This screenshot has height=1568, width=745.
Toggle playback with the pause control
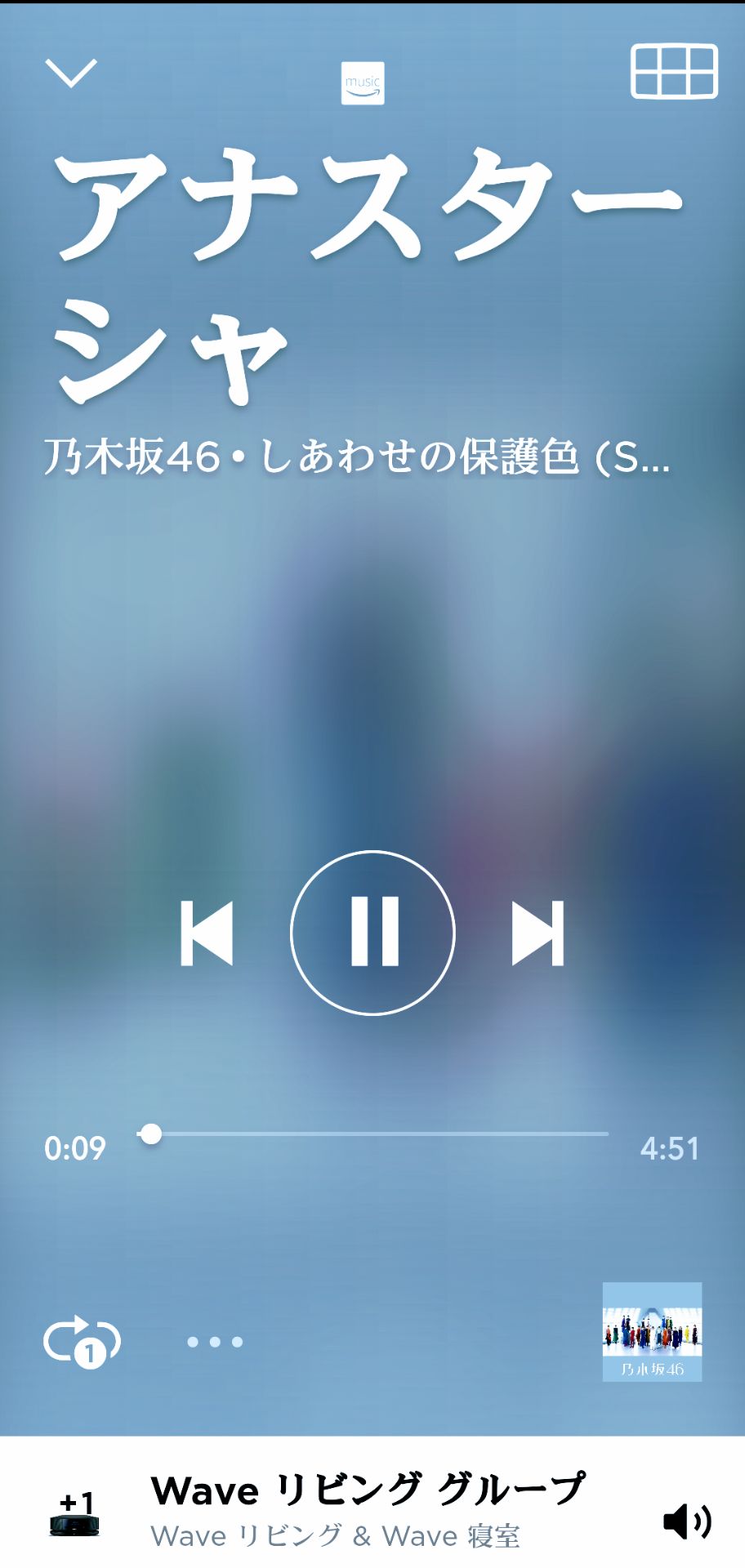click(x=372, y=935)
